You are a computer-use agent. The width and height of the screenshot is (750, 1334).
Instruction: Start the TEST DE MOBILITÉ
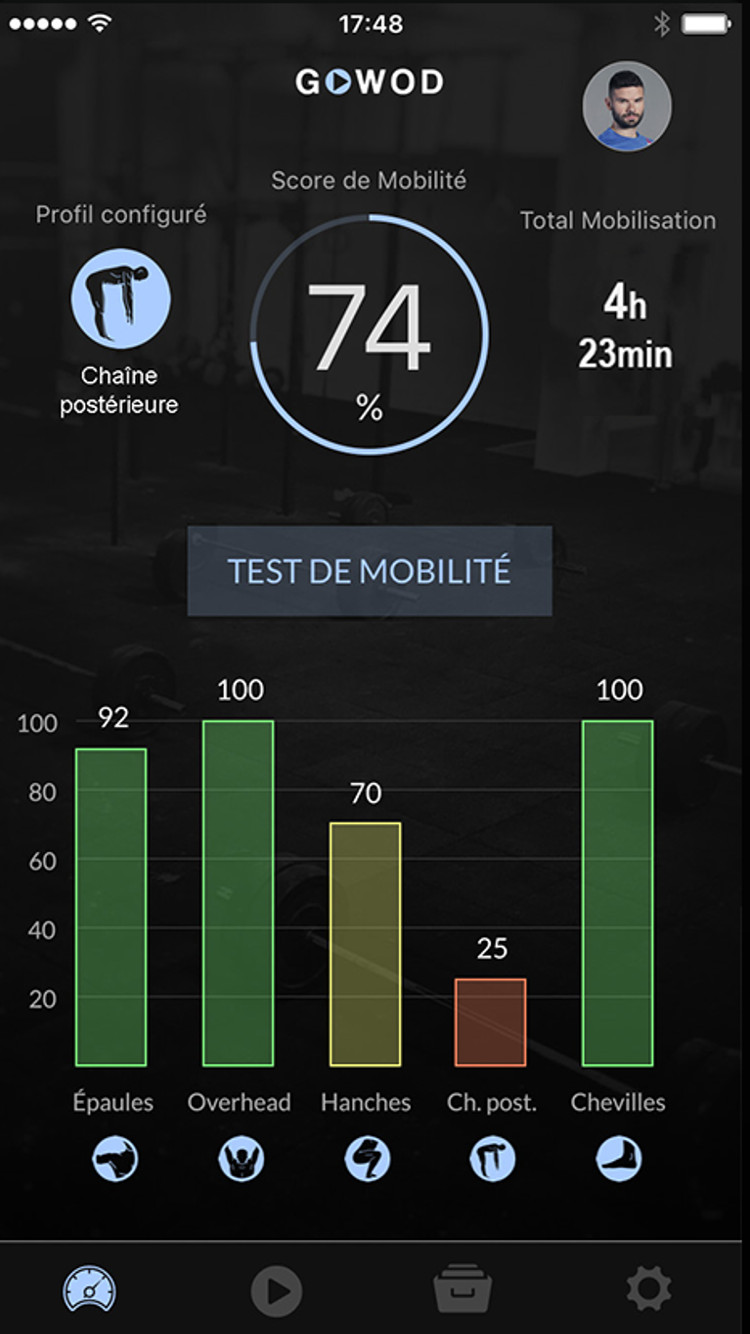tap(369, 571)
